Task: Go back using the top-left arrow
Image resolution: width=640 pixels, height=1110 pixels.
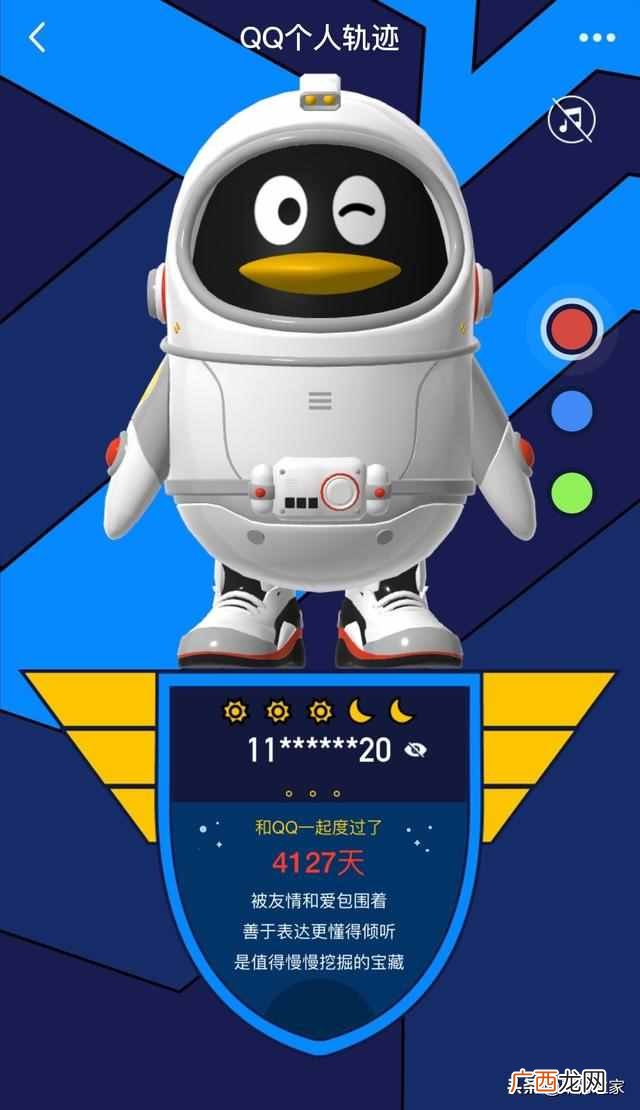Action: 38,37
